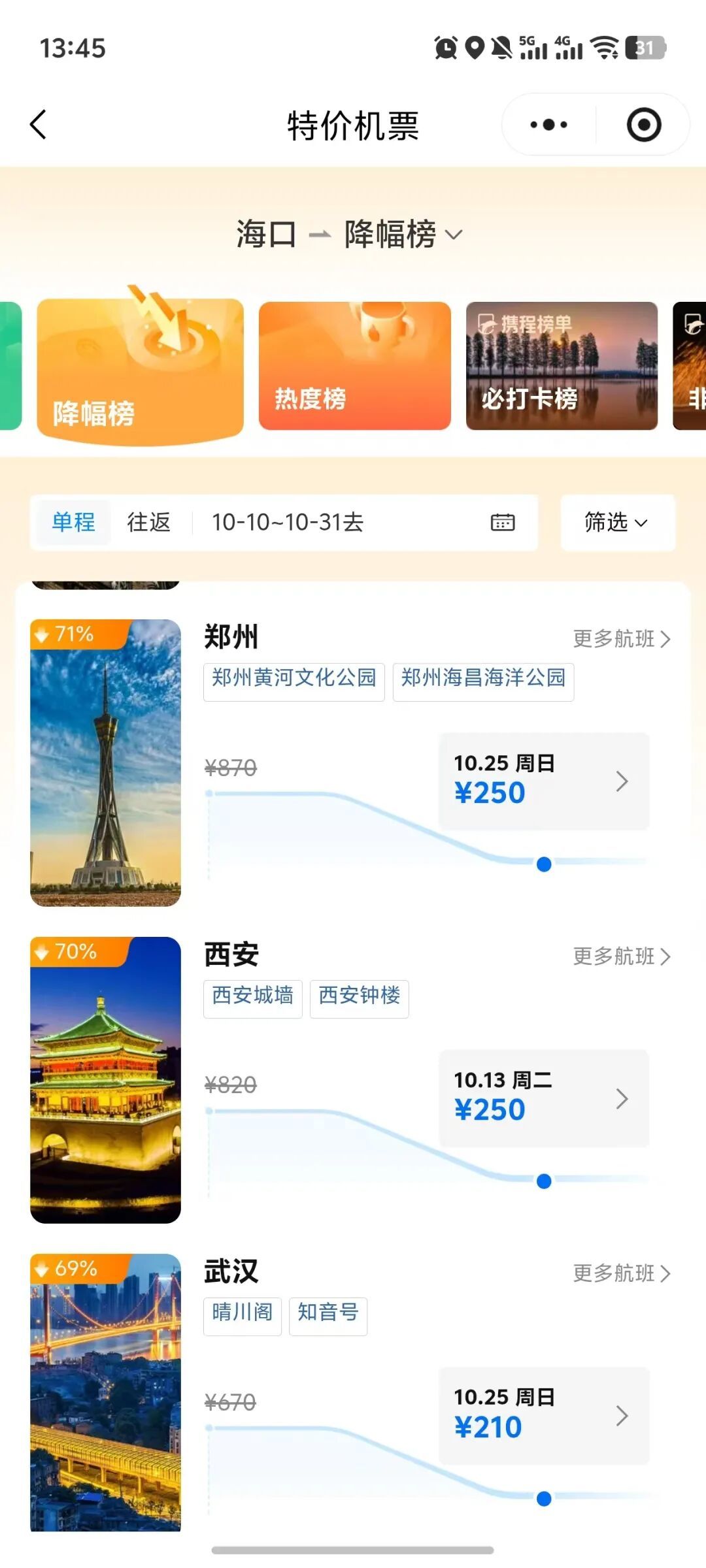Tap the 郑州海昌海洋公园 tag

(483, 681)
